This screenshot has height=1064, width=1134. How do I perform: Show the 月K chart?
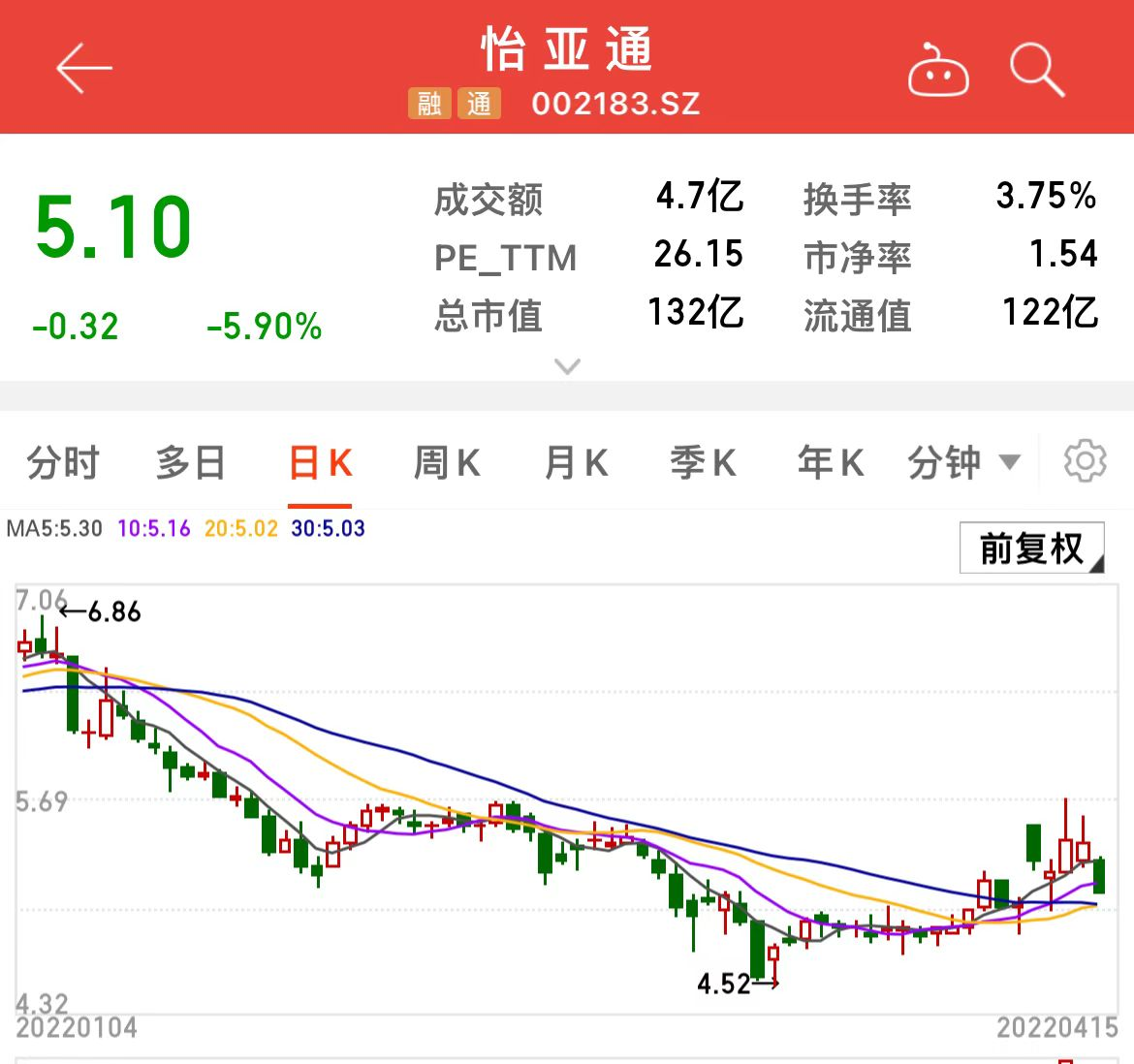click(x=576, y=463)
